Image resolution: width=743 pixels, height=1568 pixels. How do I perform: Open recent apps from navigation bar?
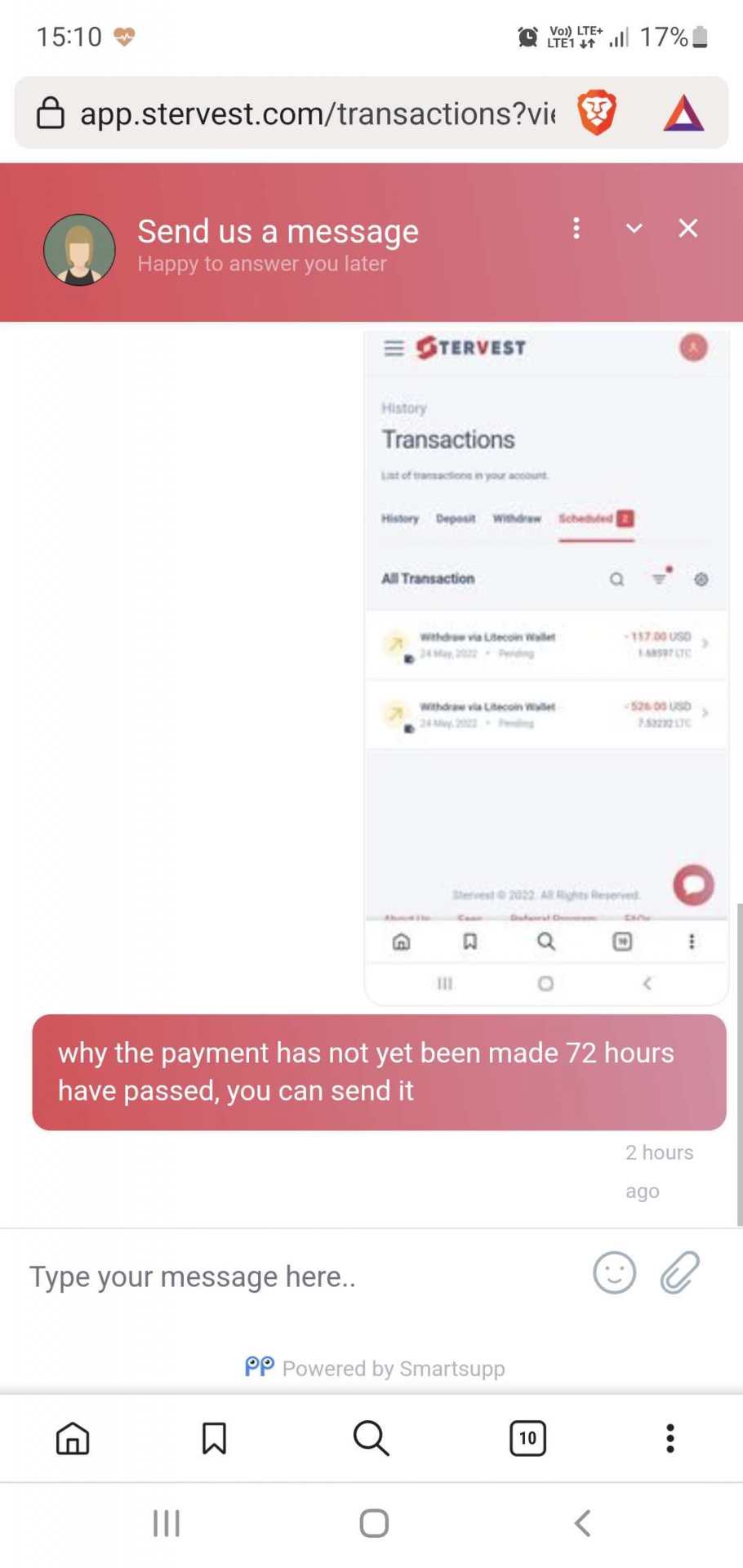[167, 1523]
